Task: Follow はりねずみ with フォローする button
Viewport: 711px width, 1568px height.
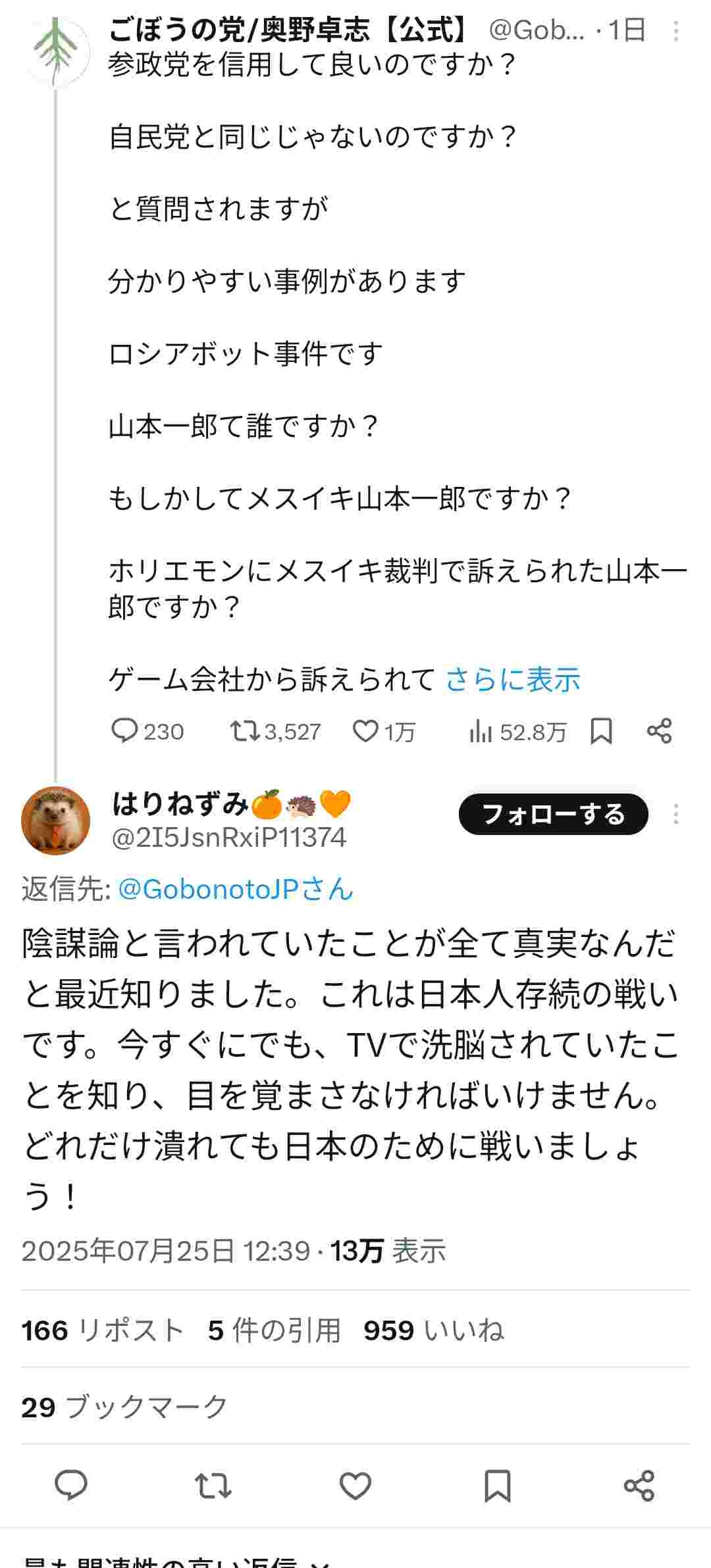Action: point(553,815)
